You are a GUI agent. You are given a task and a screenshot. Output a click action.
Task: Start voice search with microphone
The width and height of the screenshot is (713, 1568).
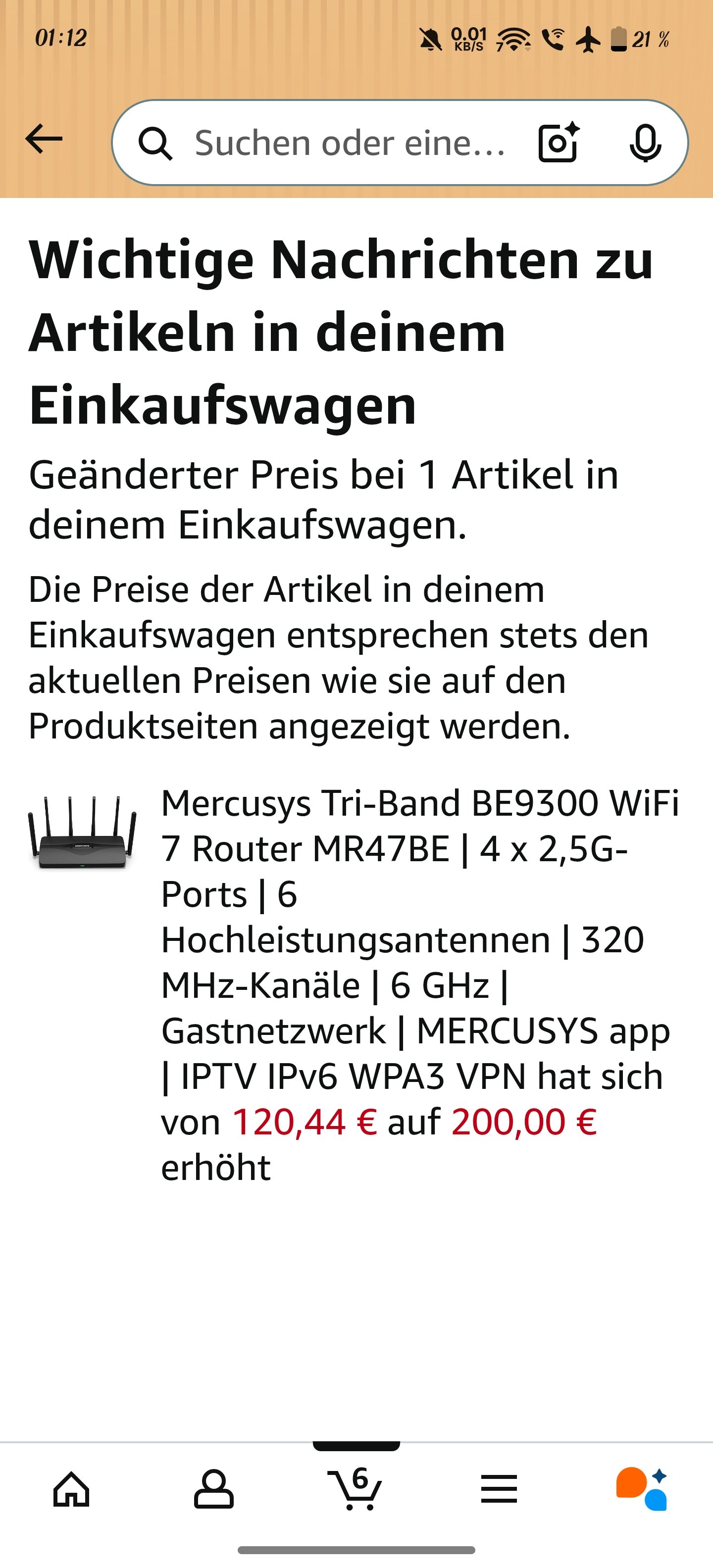click(645, 144)
